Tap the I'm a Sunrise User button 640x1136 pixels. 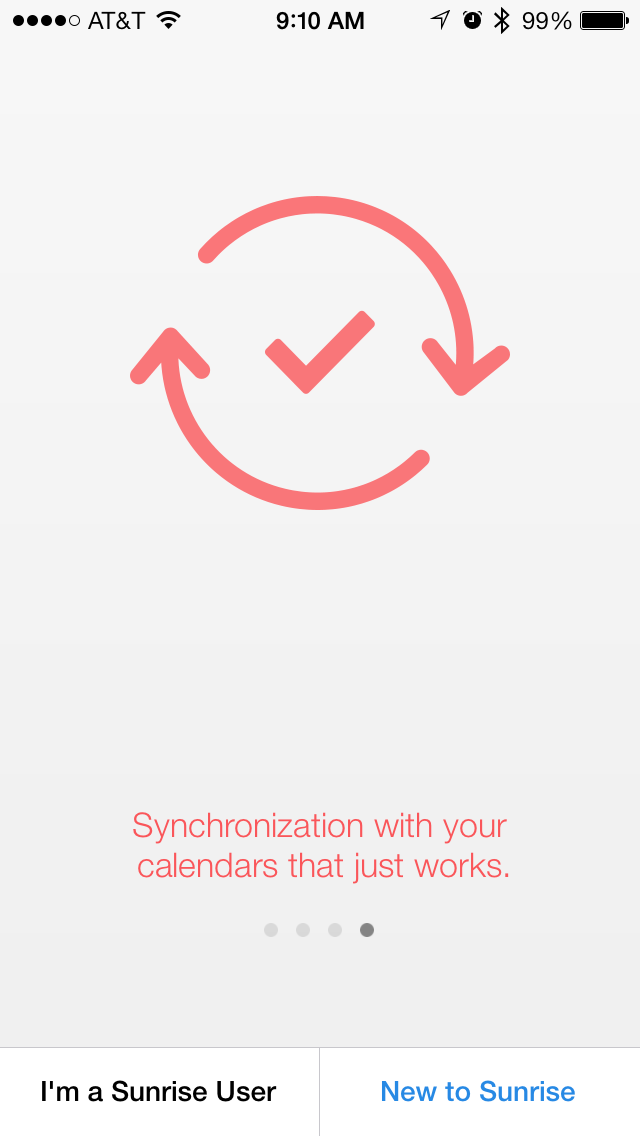[x=159, y=1091]
